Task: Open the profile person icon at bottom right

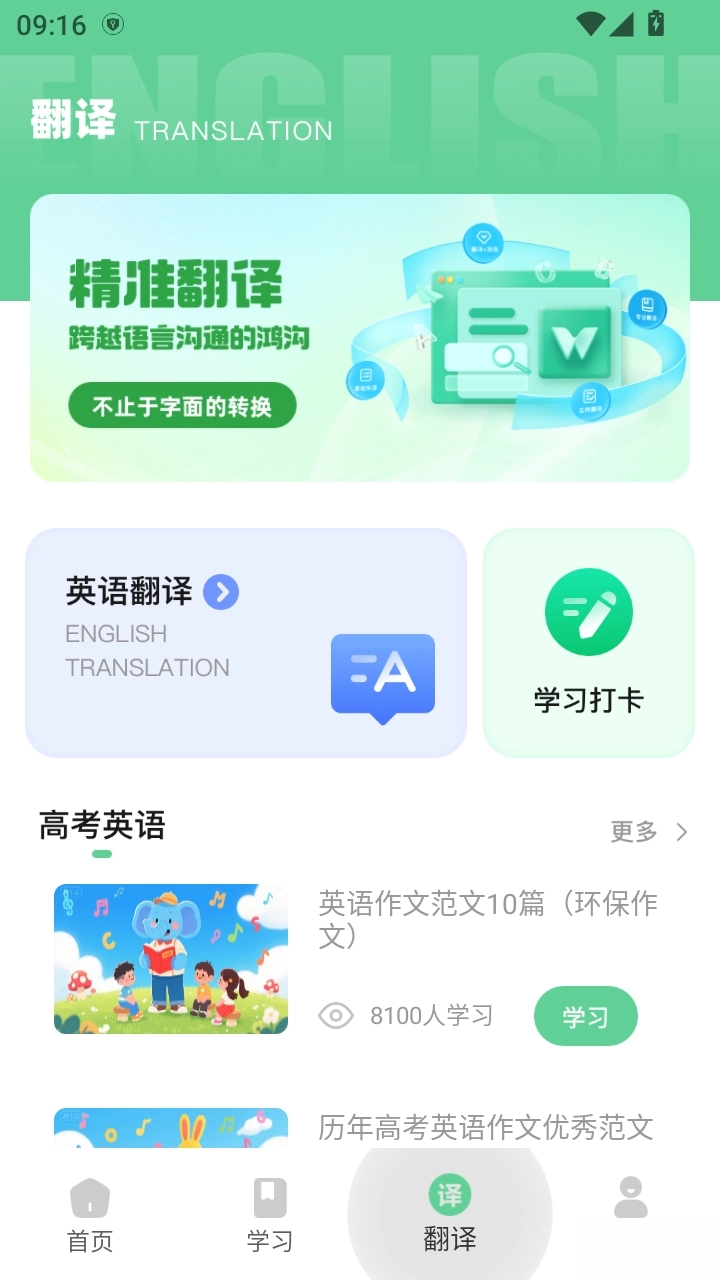Action: (x=629, y=1196)
